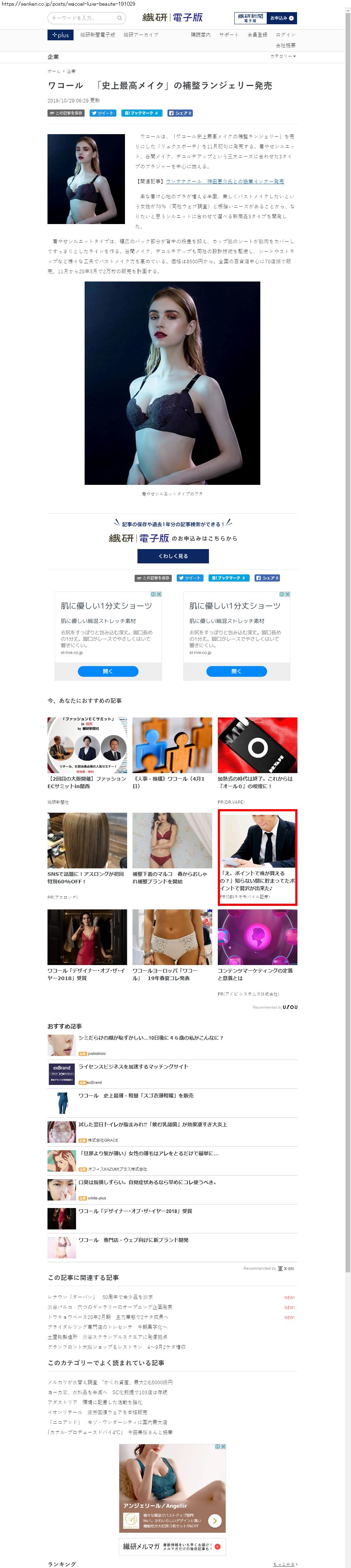
Task: Save article with top この記事を保存 button
Action: click(66, 113)
